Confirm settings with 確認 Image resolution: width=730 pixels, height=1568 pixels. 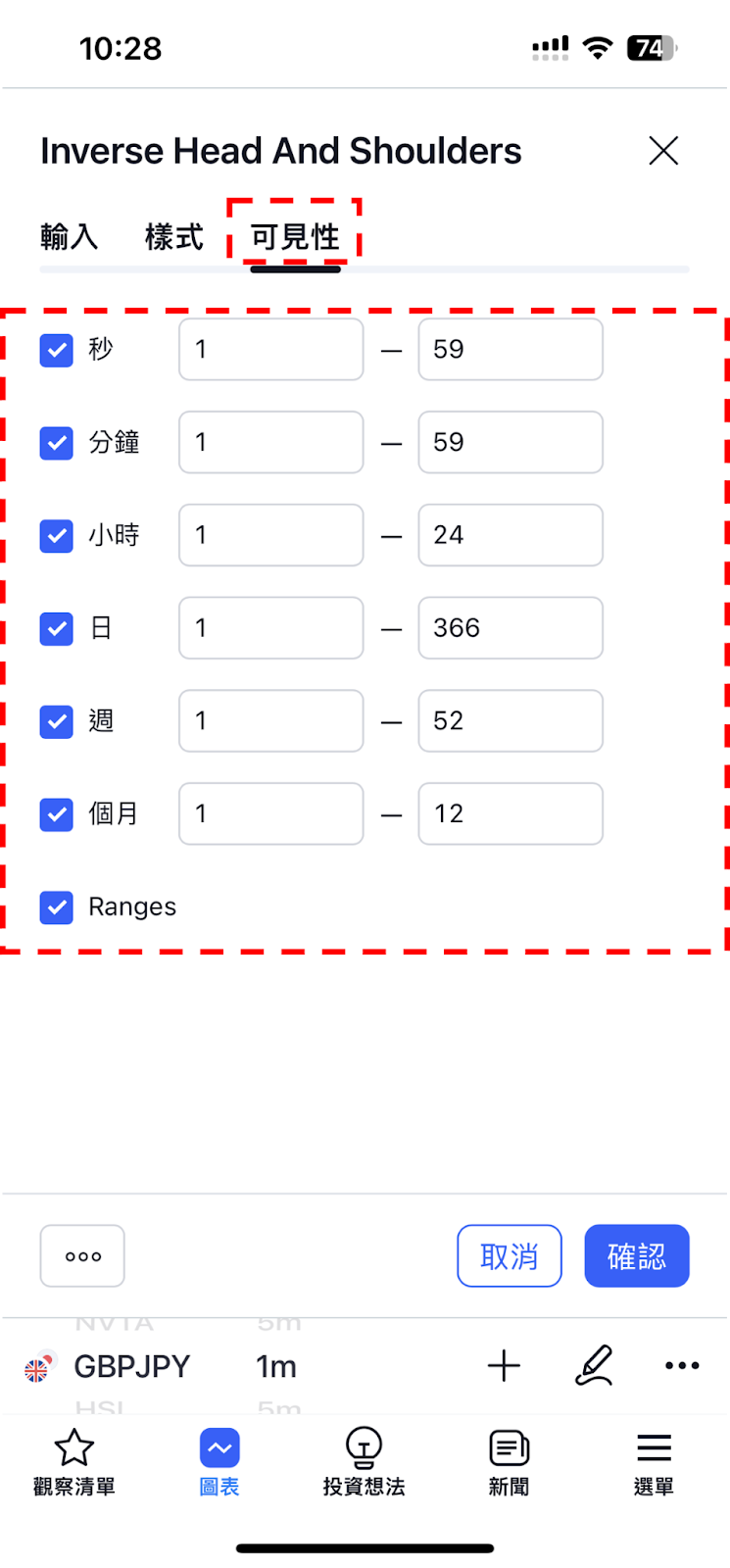point(637,1255)
